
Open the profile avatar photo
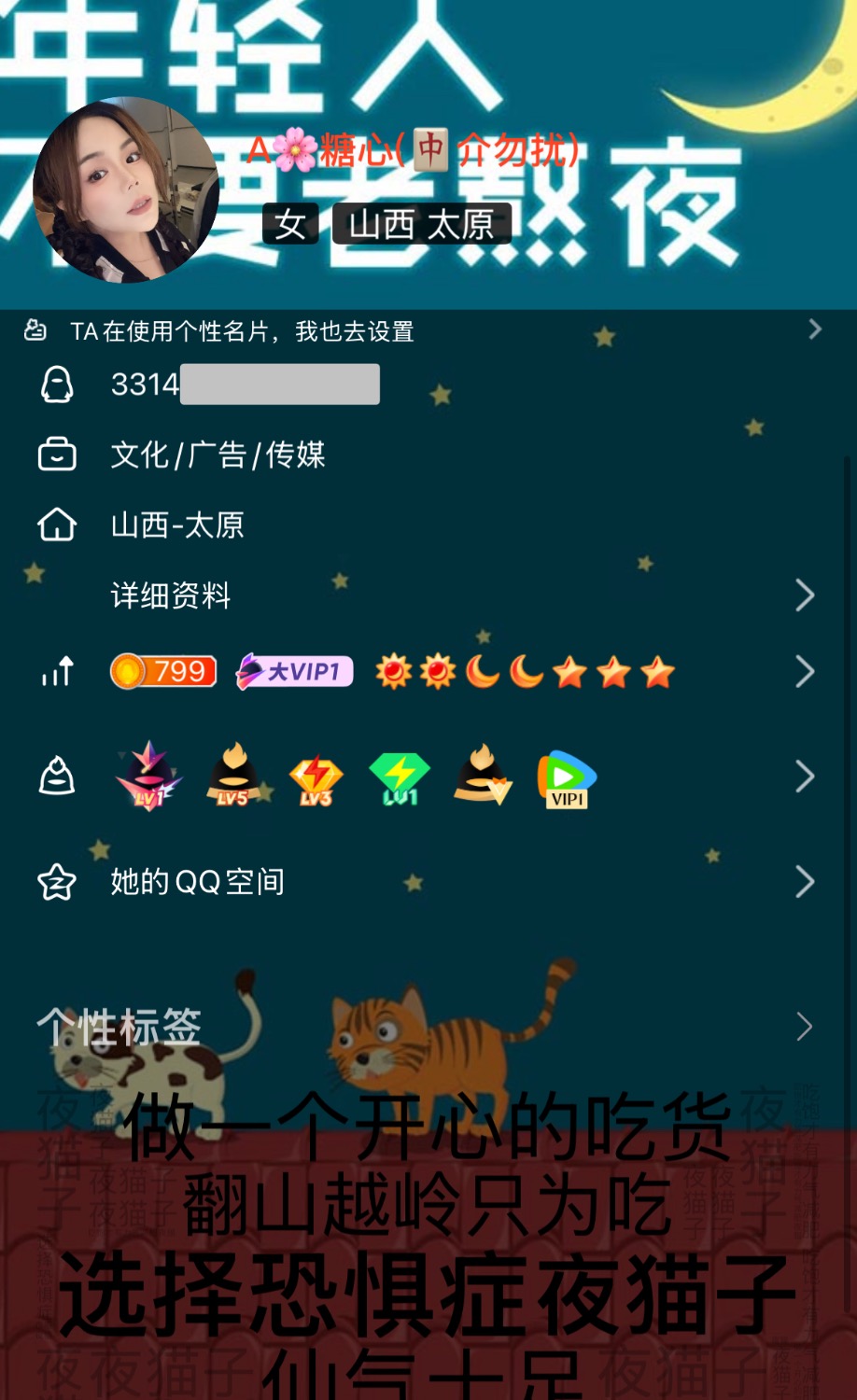[x=125, y=190]
